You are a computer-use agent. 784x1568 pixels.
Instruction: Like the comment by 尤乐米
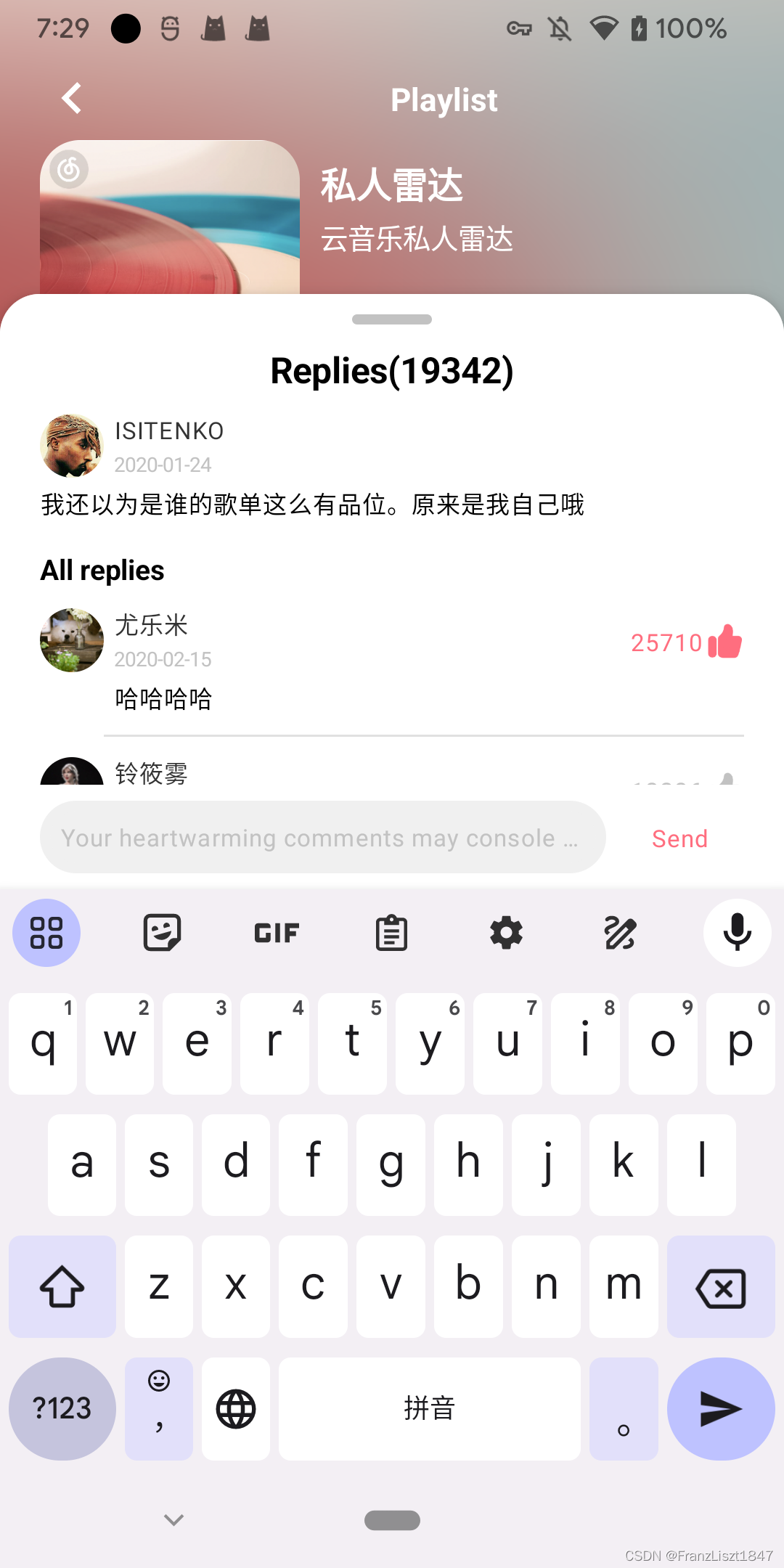click(x=724, y=642)
